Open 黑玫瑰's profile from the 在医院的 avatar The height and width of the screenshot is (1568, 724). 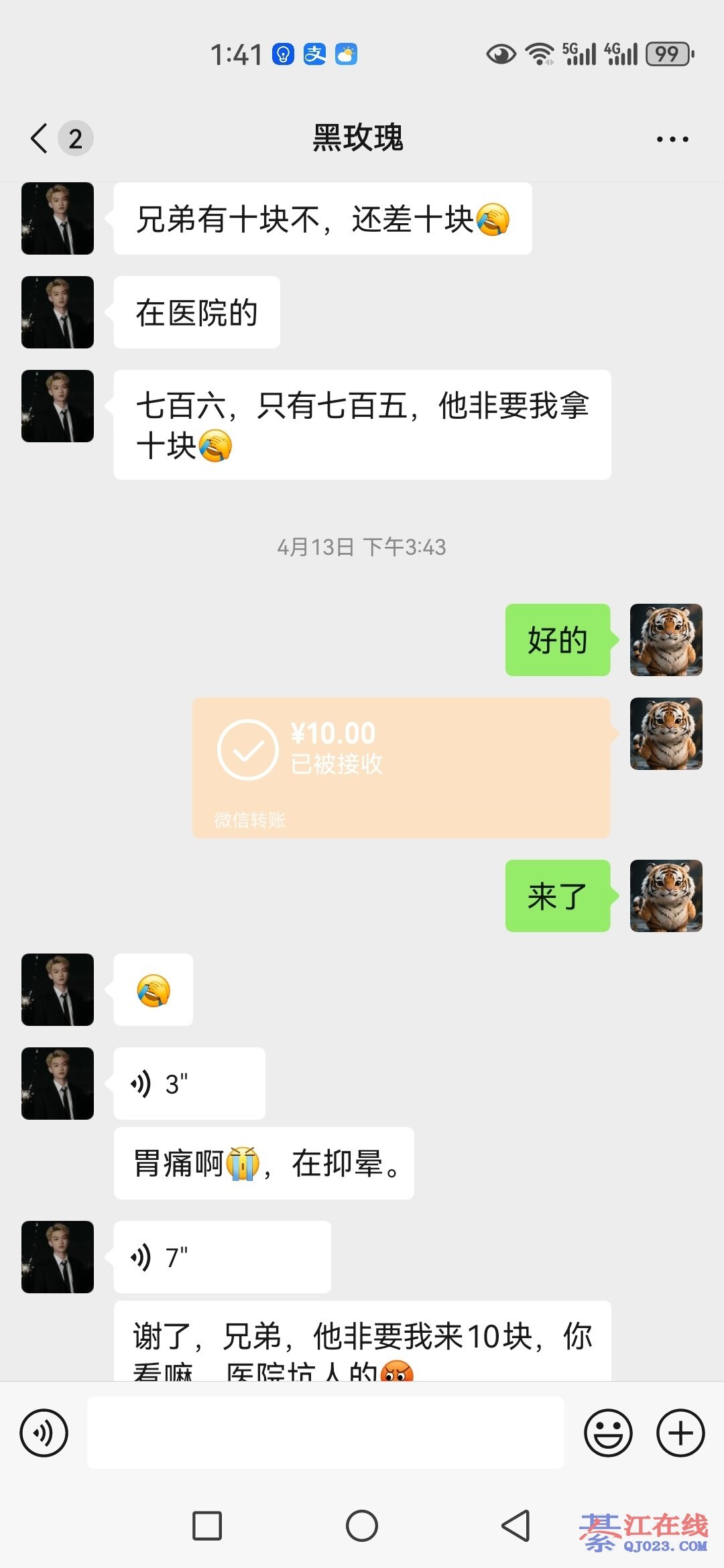click(x=58, y=312)
